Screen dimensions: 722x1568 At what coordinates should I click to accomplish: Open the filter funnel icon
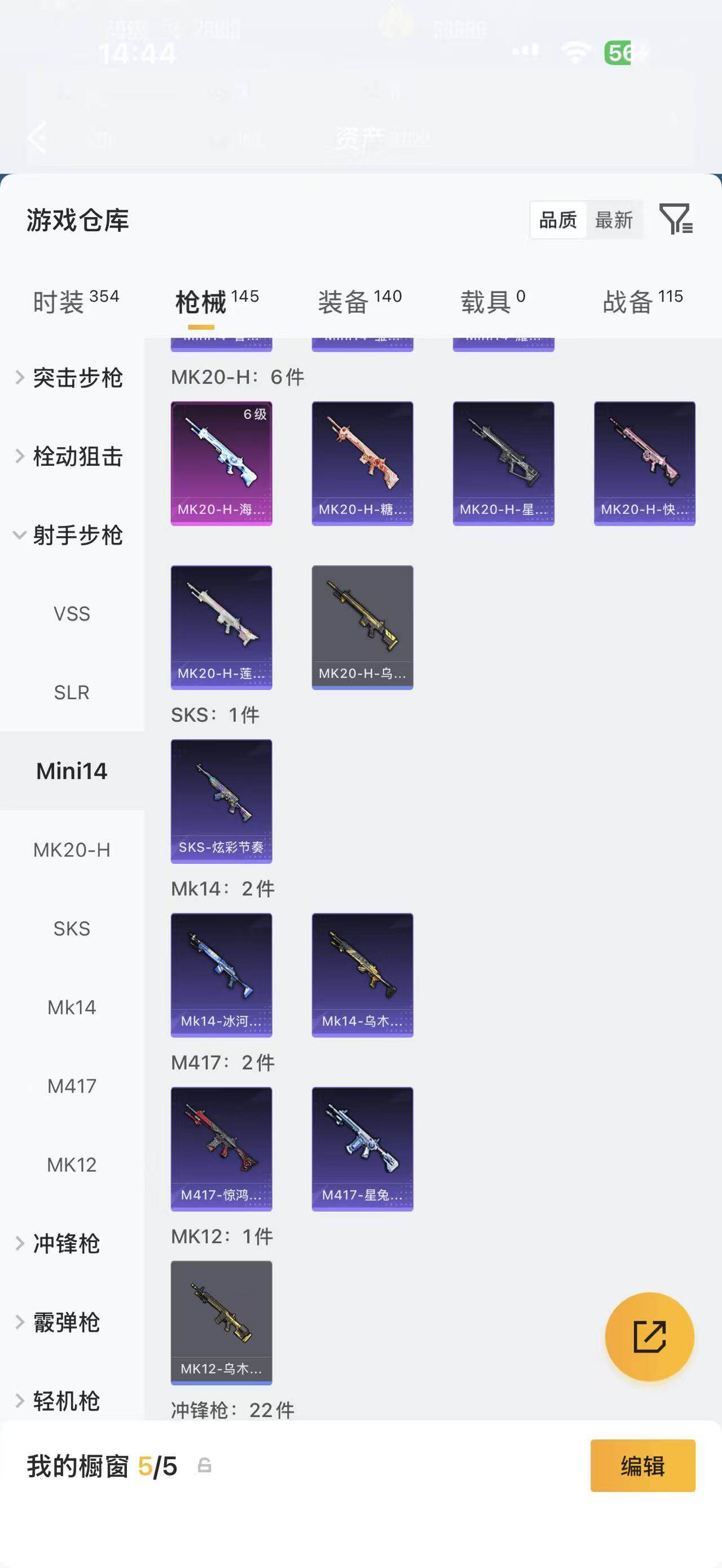(676, 219)
